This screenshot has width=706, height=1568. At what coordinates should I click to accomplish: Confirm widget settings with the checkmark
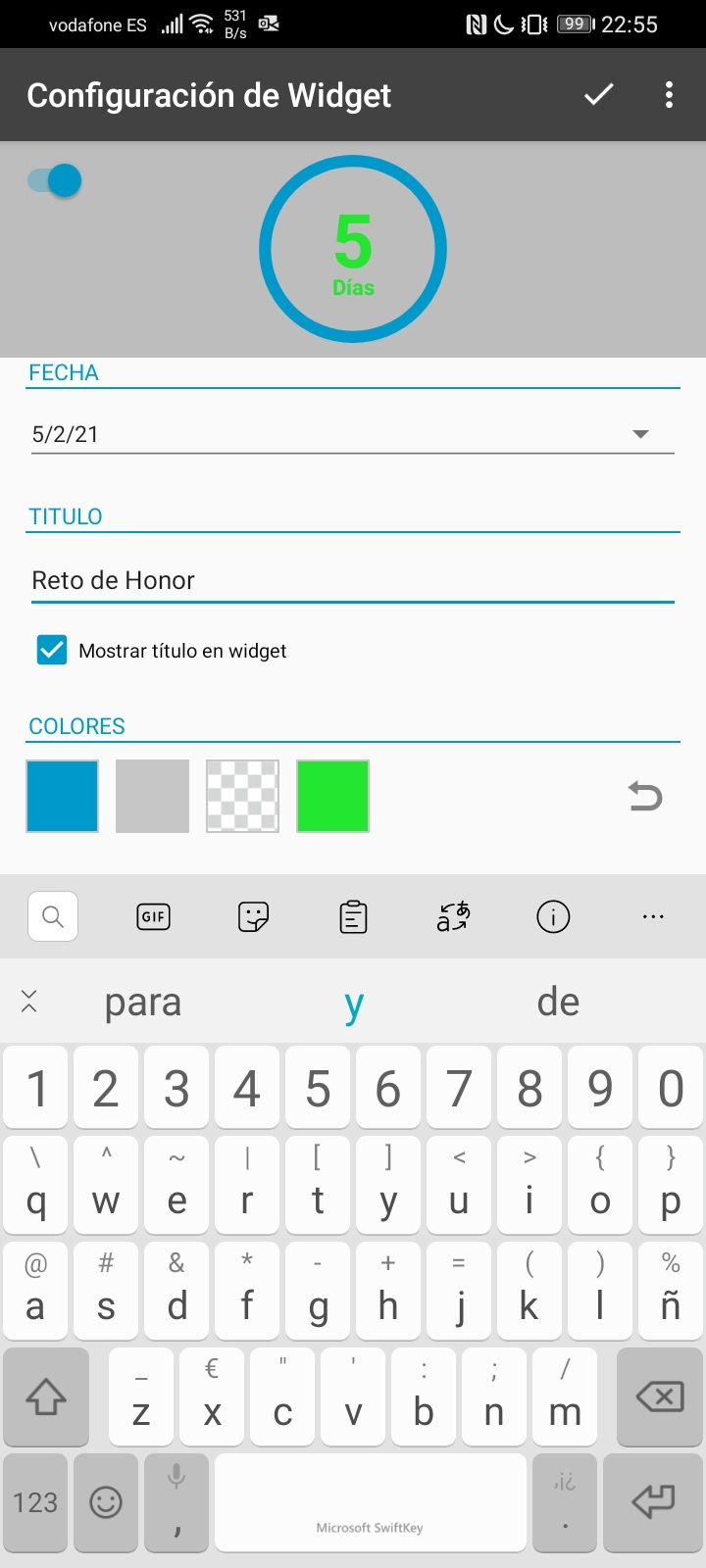598,94
